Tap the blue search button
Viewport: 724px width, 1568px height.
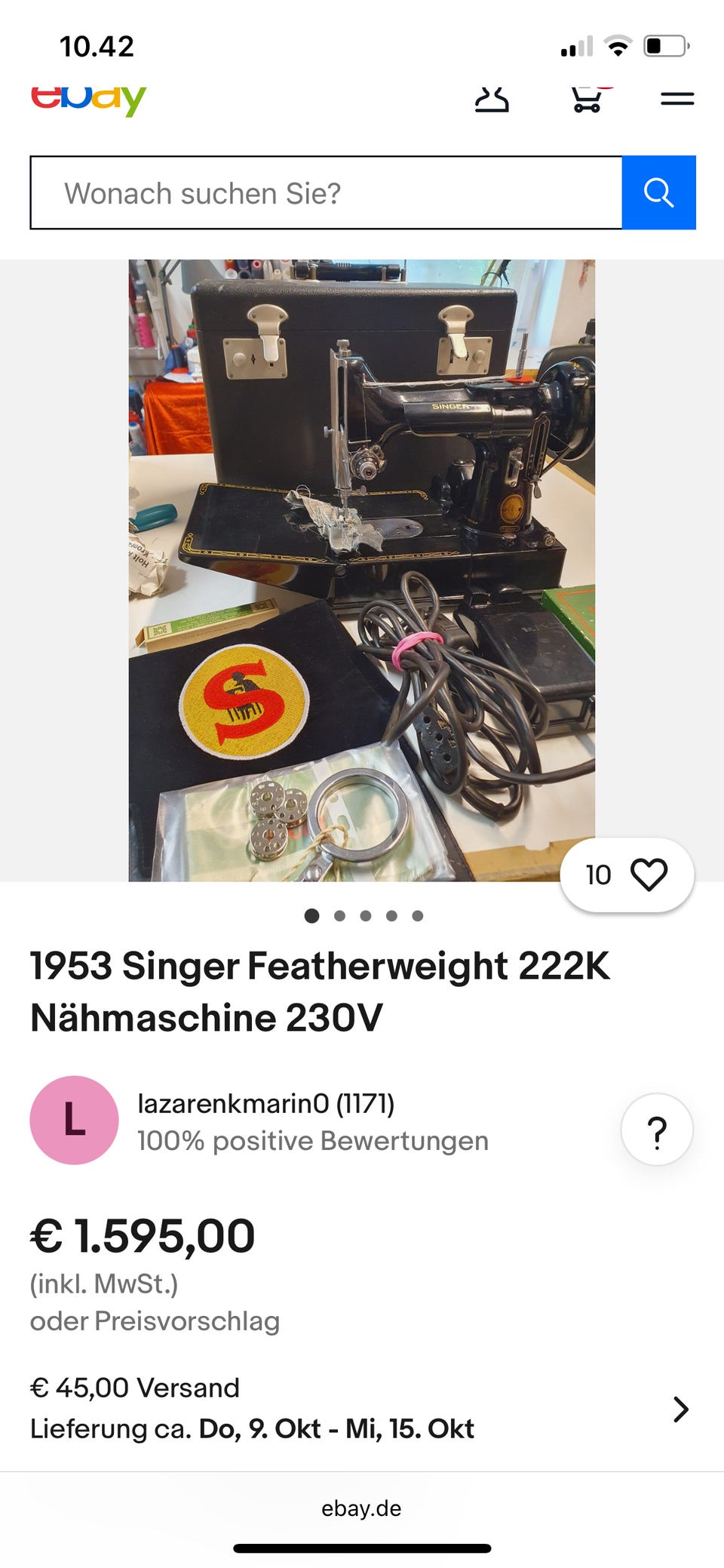658,193
